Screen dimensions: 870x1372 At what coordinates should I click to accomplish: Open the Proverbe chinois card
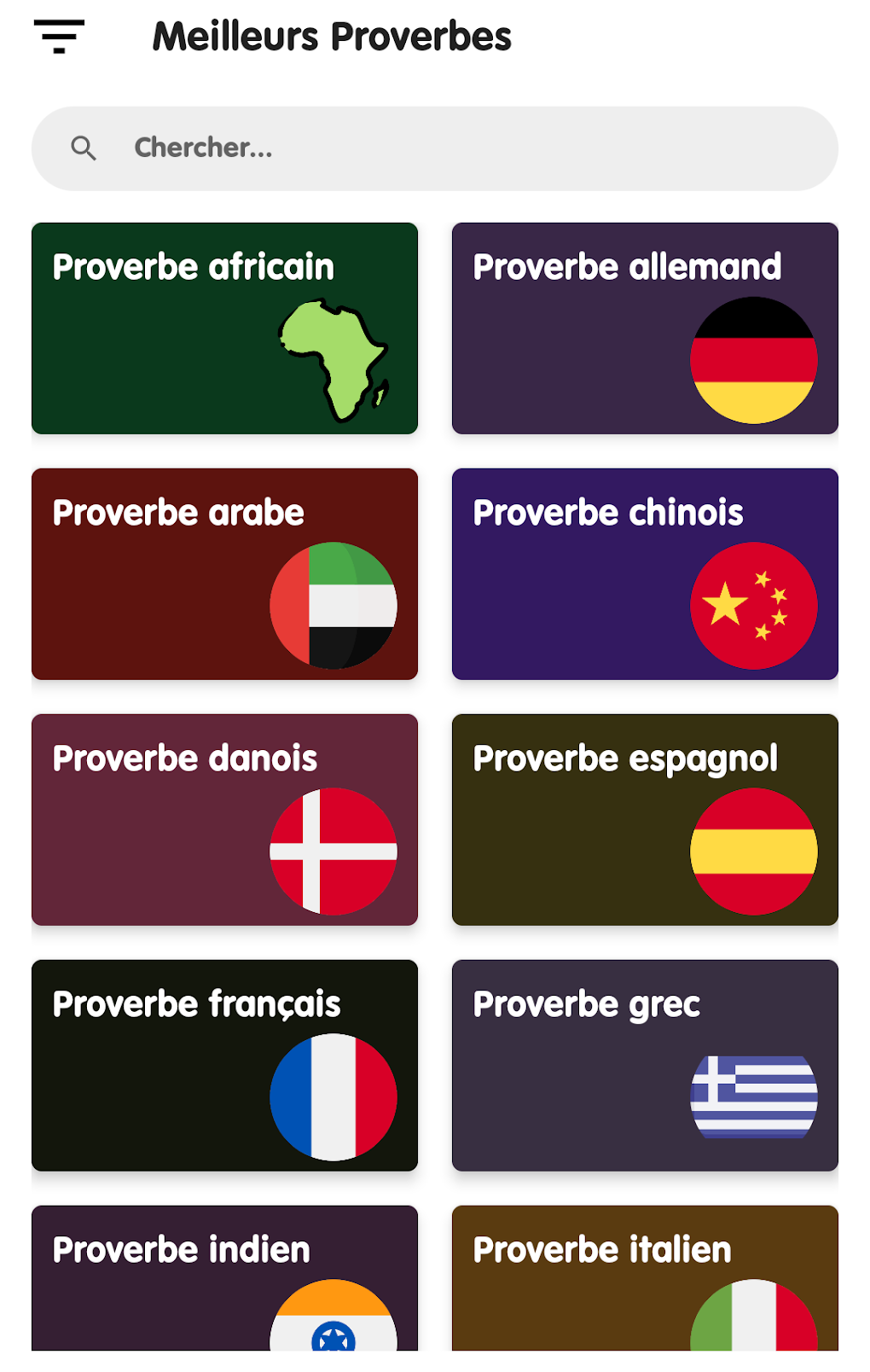pyautogui.click(x=645, y=574)
